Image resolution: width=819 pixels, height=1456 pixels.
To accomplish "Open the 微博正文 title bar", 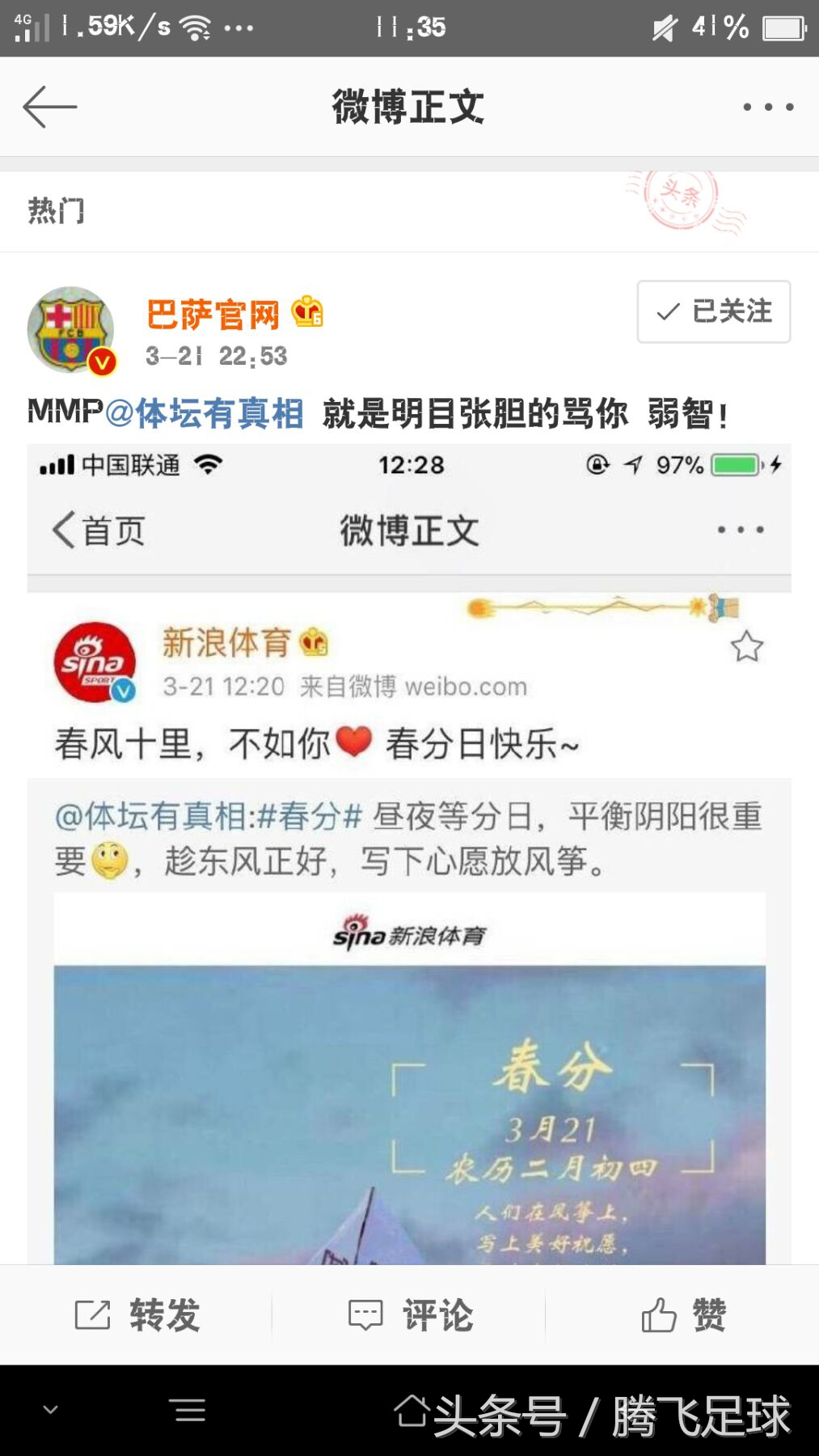I will pos(409,105).
